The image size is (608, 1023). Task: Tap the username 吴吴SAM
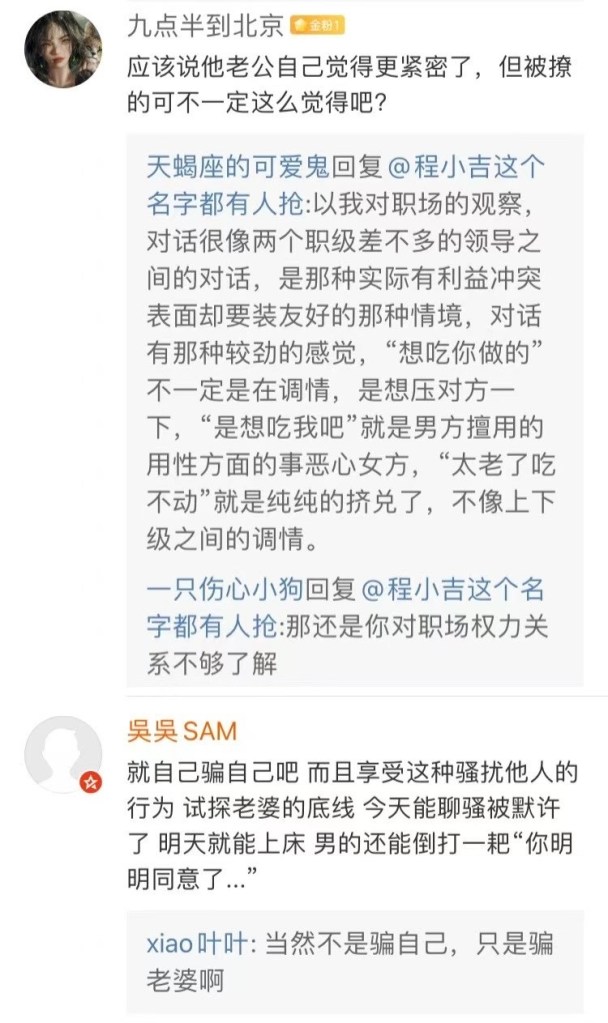point(182,731)
